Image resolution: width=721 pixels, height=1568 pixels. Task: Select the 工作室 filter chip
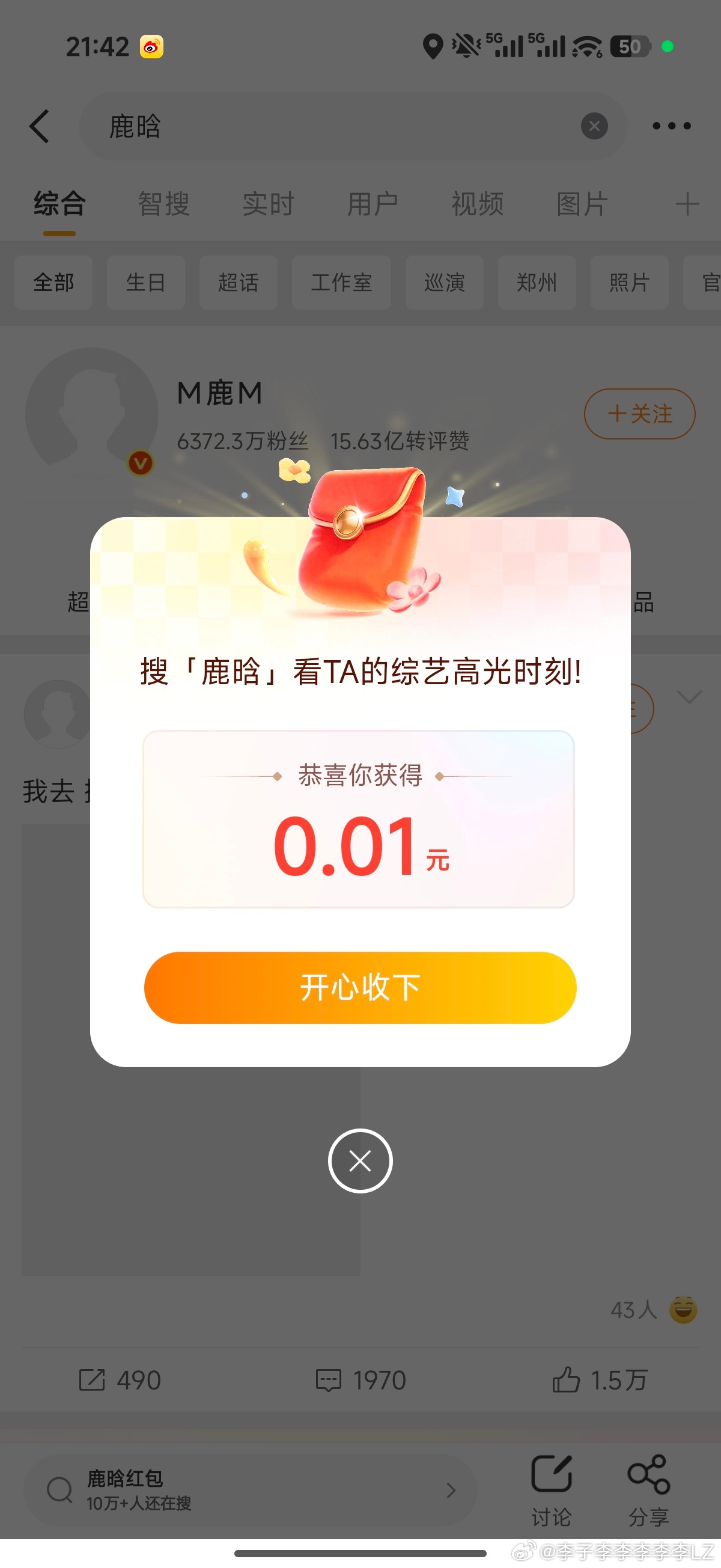[x=341, y=283]
